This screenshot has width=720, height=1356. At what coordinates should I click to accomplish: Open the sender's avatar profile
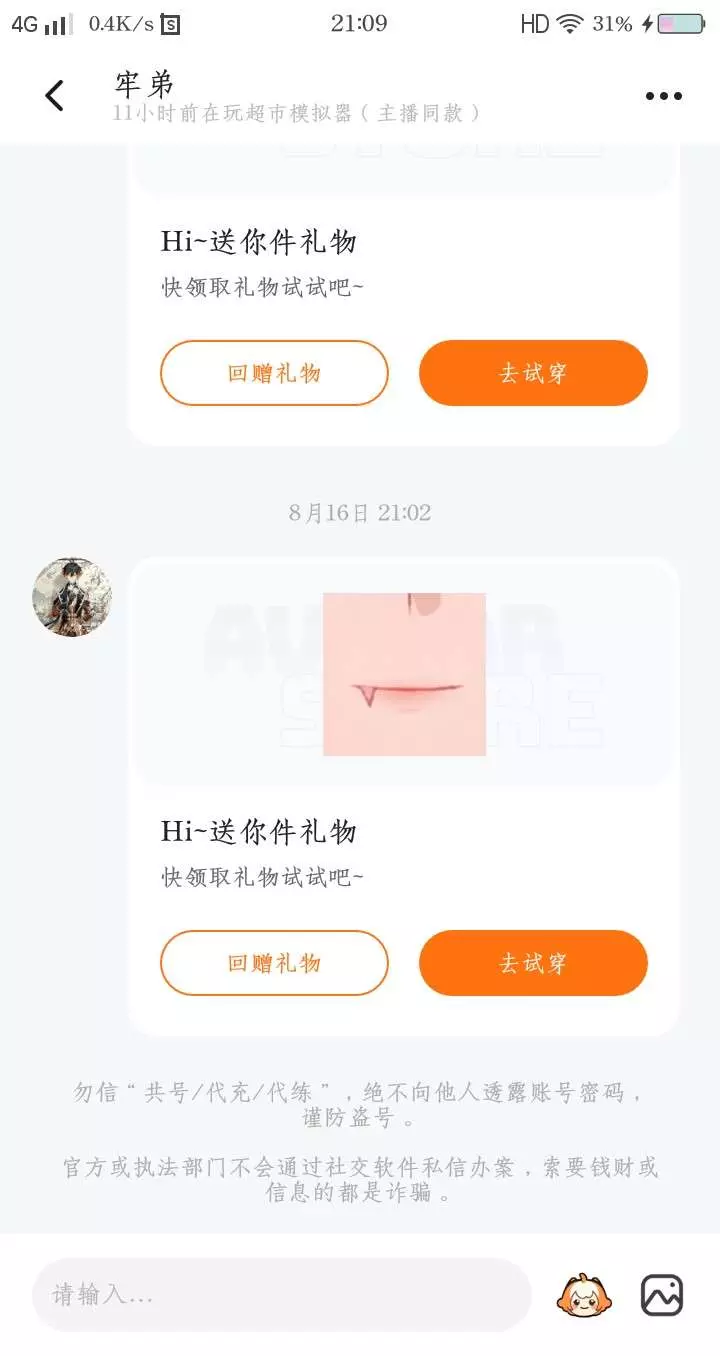click(x=72, y=597)
